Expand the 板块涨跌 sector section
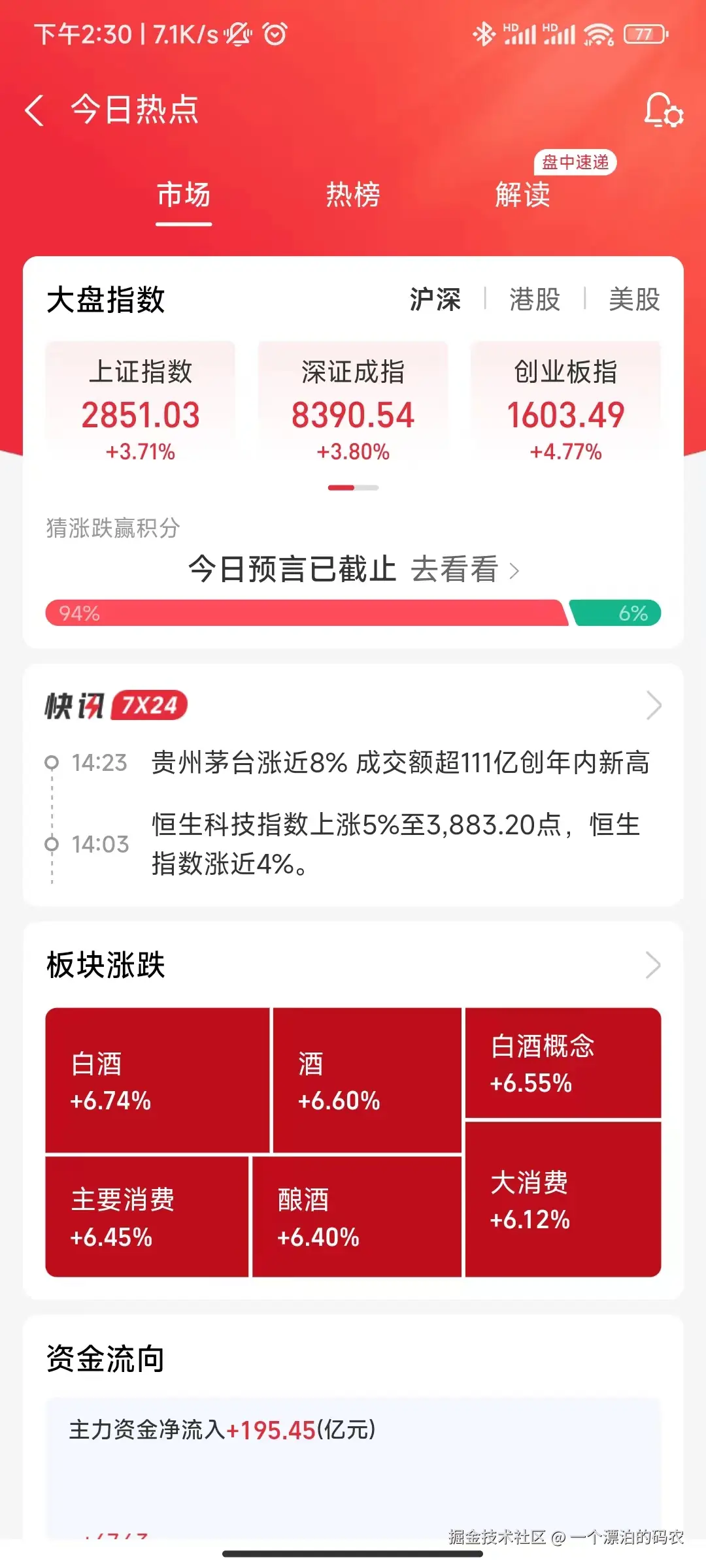 pyautogui.click(x=655, y=965)
